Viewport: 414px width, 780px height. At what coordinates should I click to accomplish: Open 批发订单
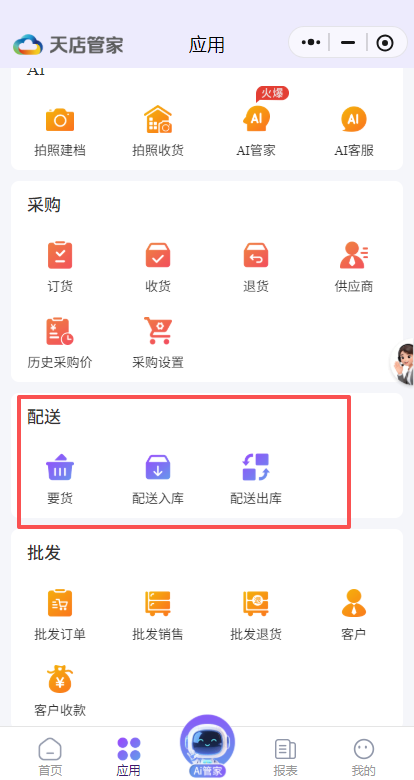click(x=60, y=615)
